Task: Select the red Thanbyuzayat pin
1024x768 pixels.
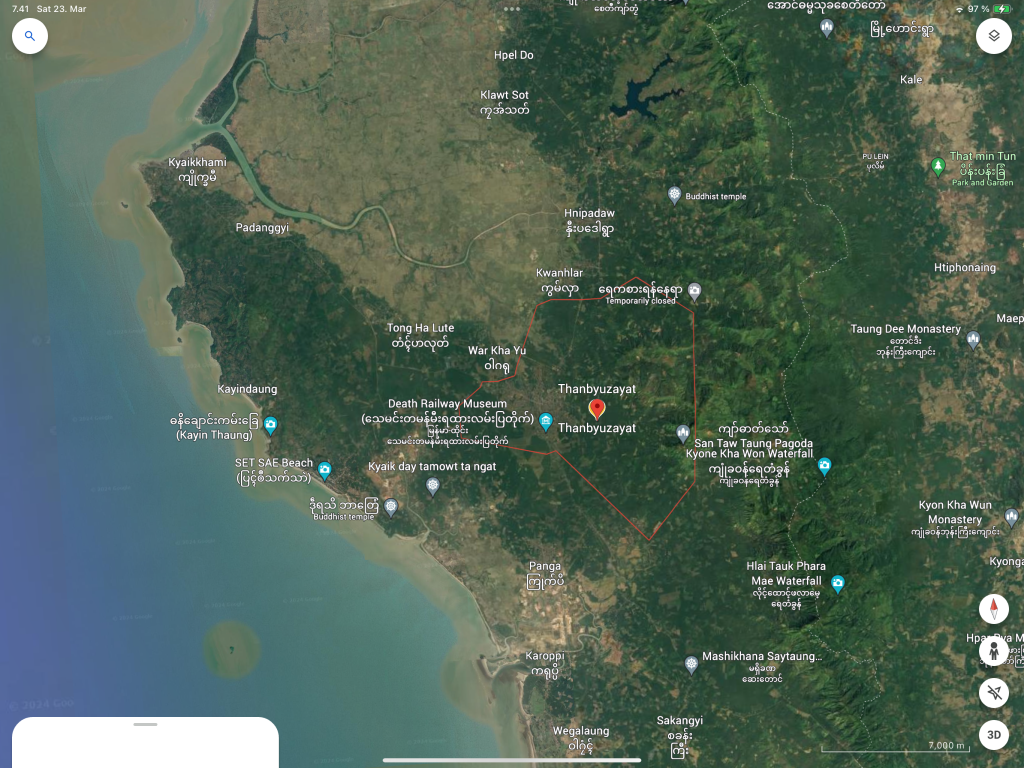Action: click(x=597, y=408)
